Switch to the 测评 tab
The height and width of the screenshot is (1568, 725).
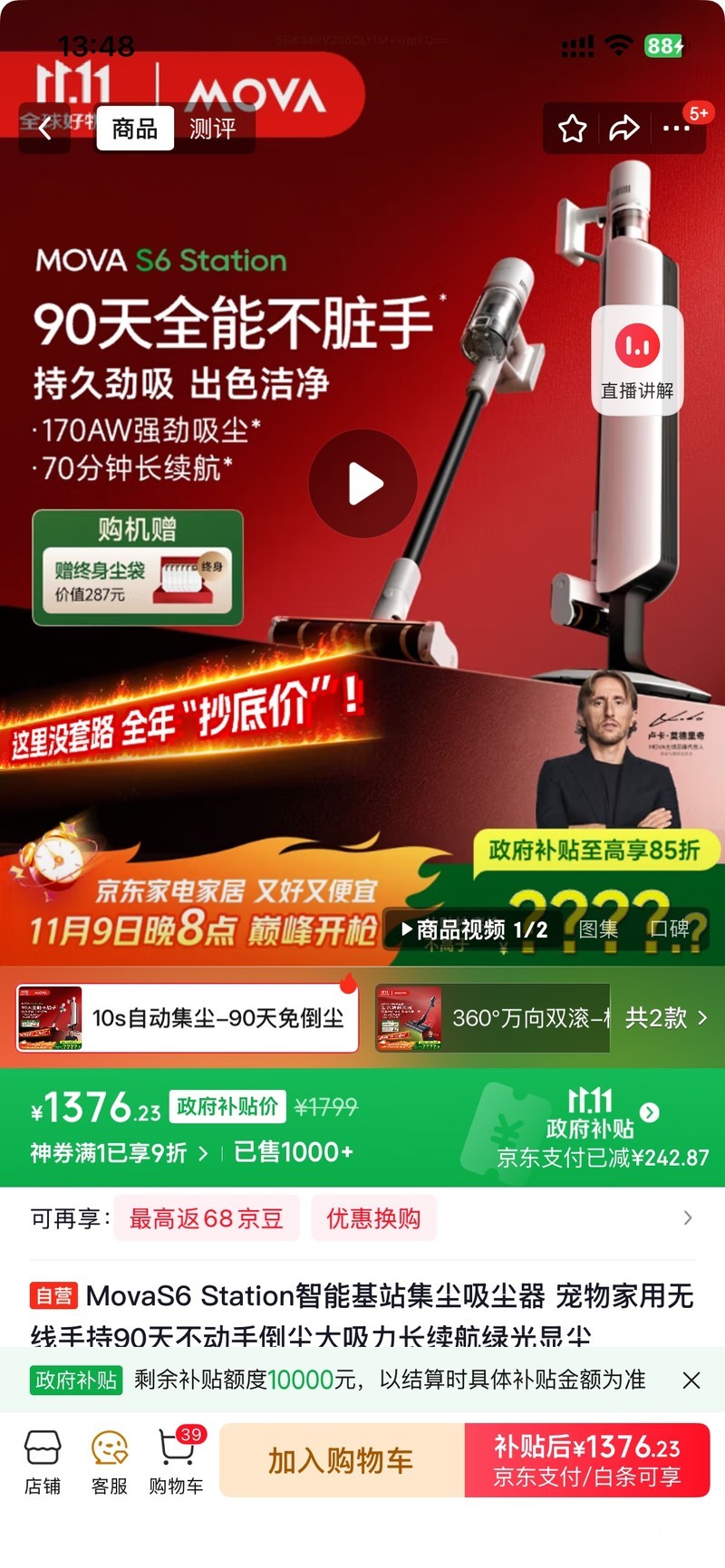pyautogui.click(x=213, y=129)
